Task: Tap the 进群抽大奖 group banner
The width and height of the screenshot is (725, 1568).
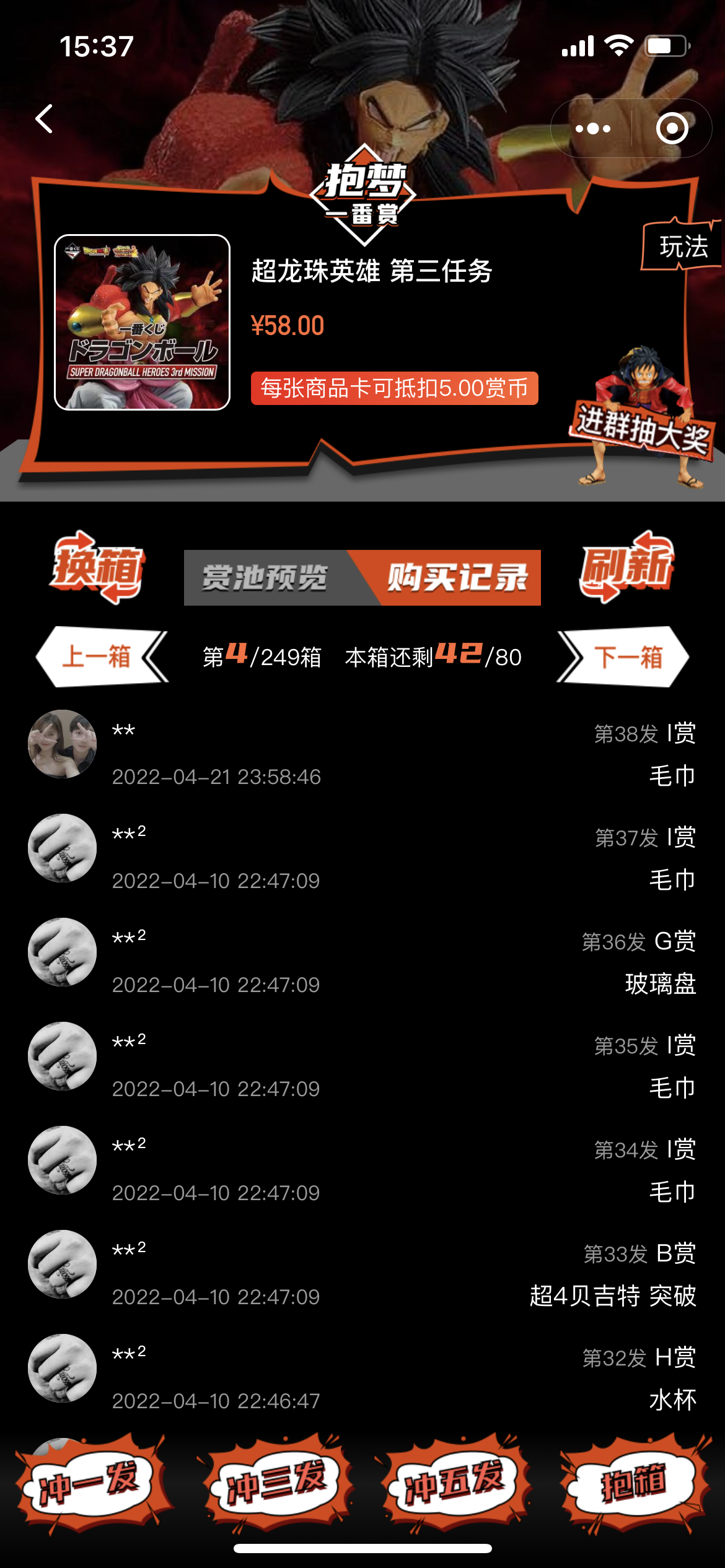Action: [642, 429]
